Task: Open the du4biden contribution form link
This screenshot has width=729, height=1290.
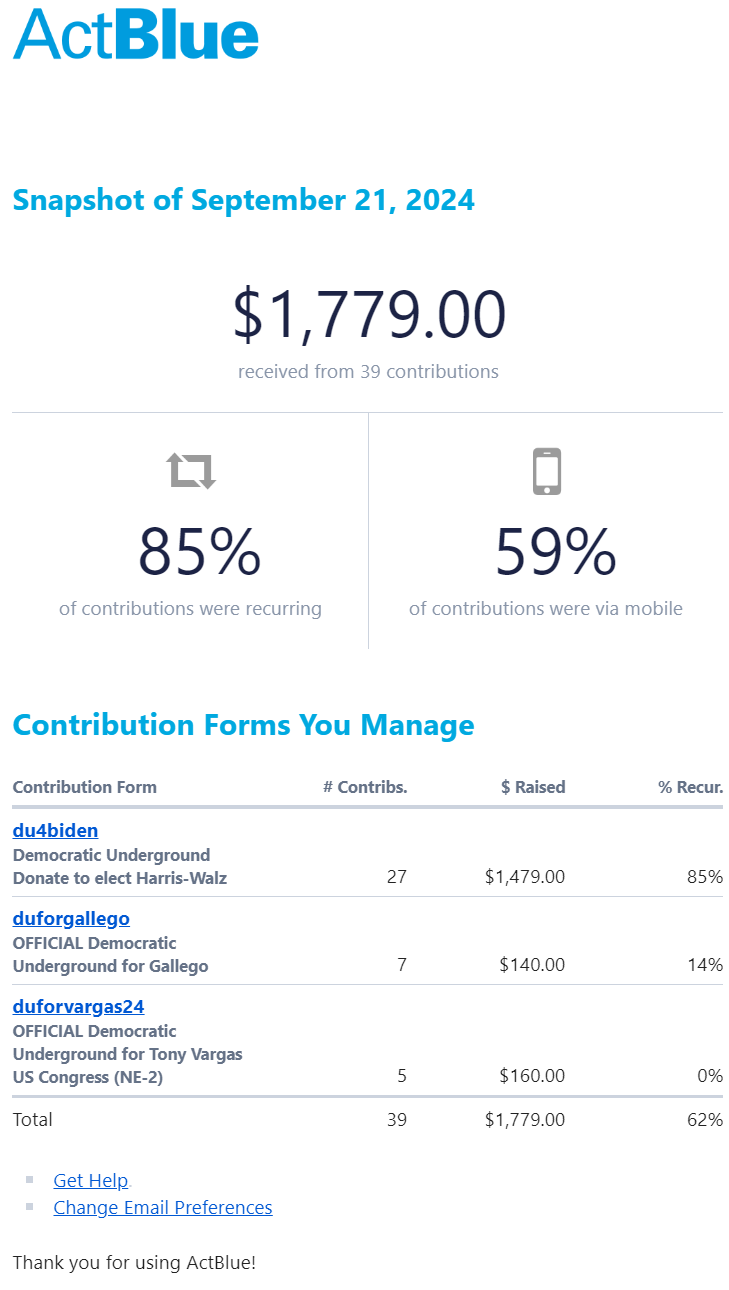Action: coord(55,830)
